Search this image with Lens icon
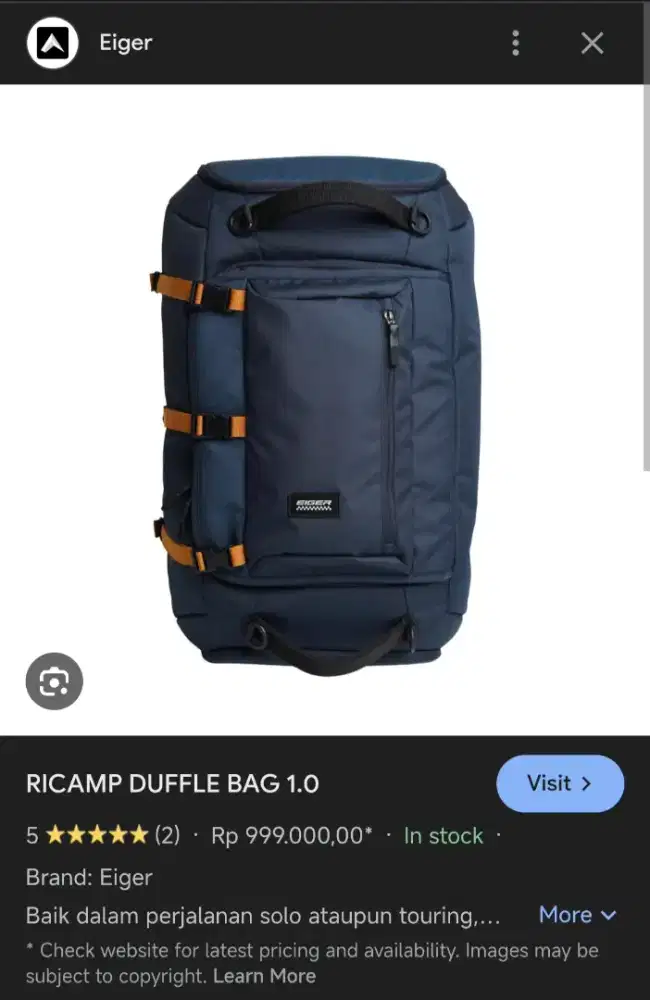 54,682
